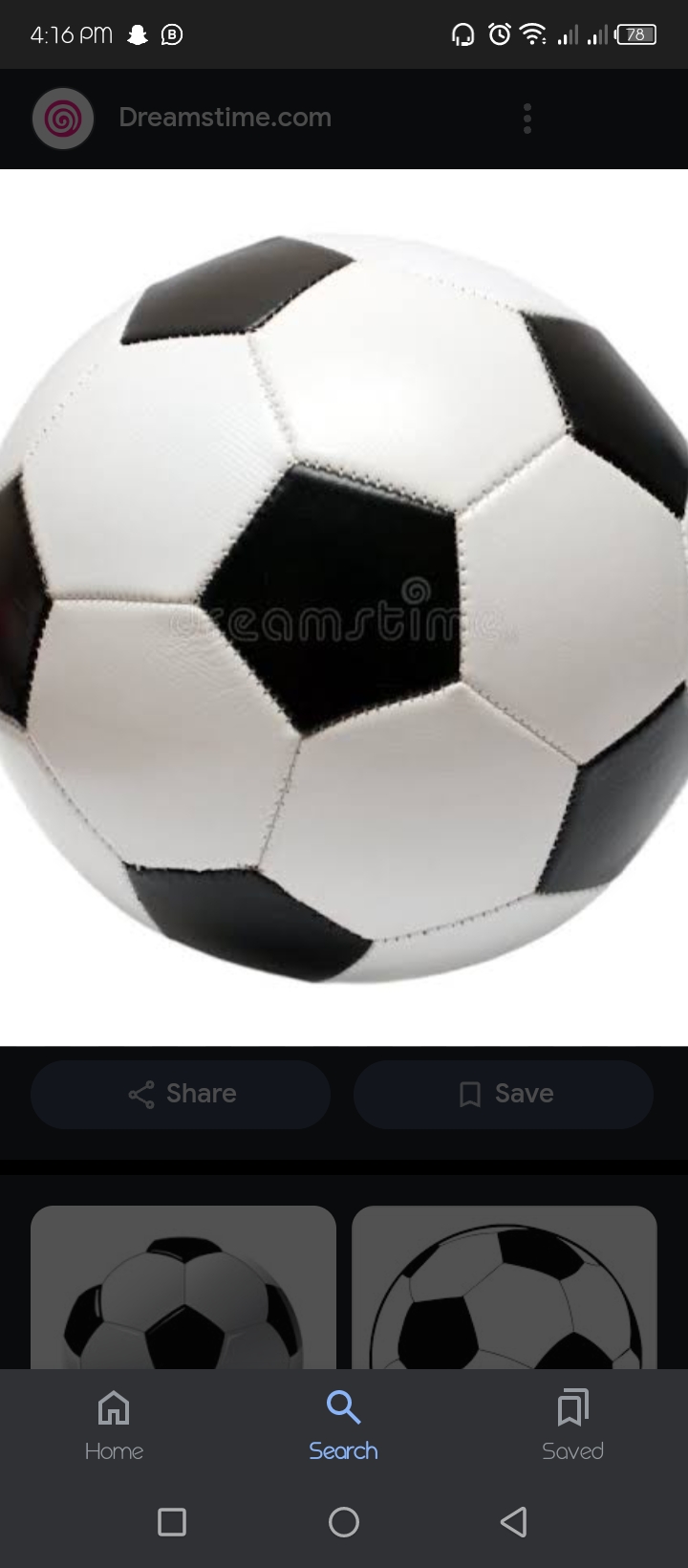Open the main soccer ball image
Image resolution: width=688 pixels, height=1568 pixels.
[344, 607]
